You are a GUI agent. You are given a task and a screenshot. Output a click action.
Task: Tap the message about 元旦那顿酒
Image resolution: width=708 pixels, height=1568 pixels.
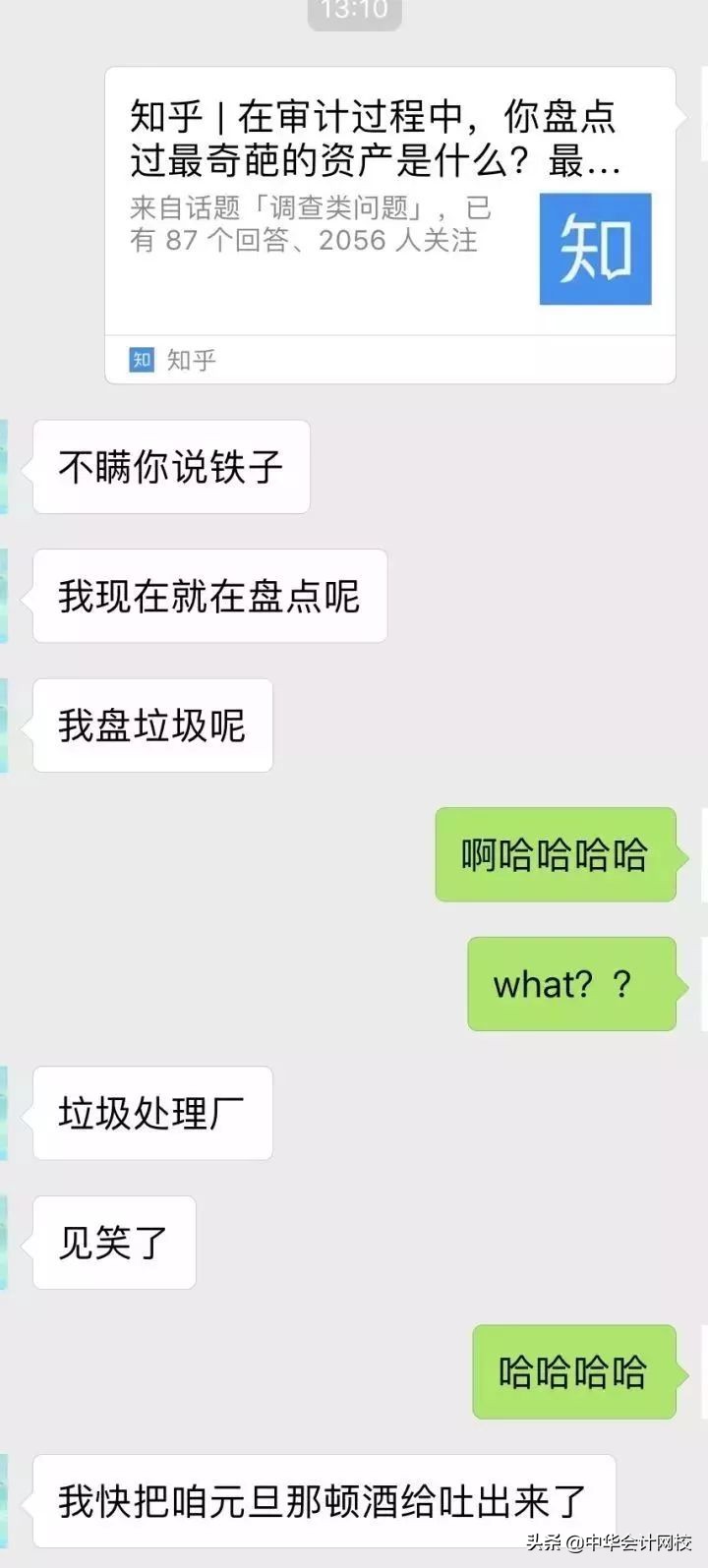pos(324,1497)
